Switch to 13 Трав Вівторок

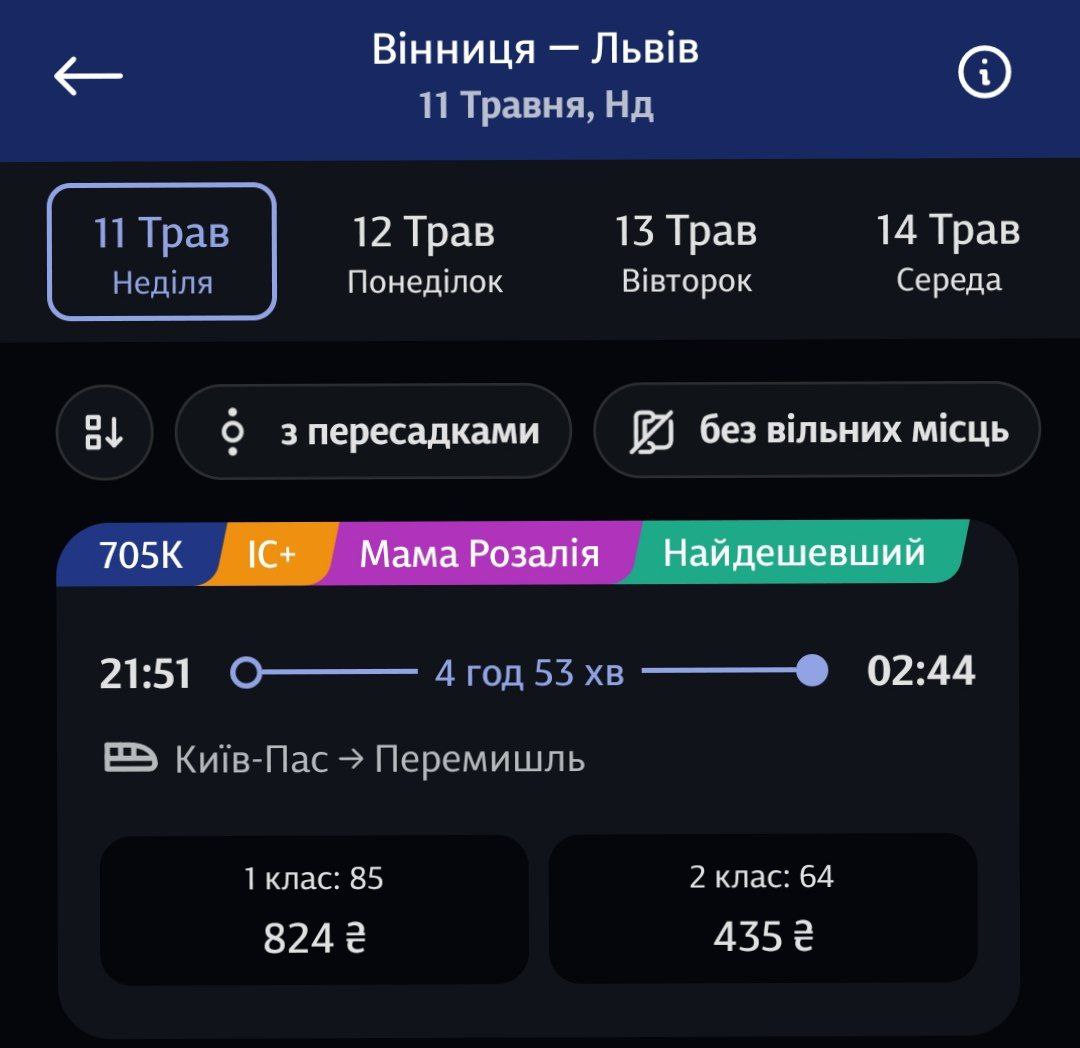[686, 252]
